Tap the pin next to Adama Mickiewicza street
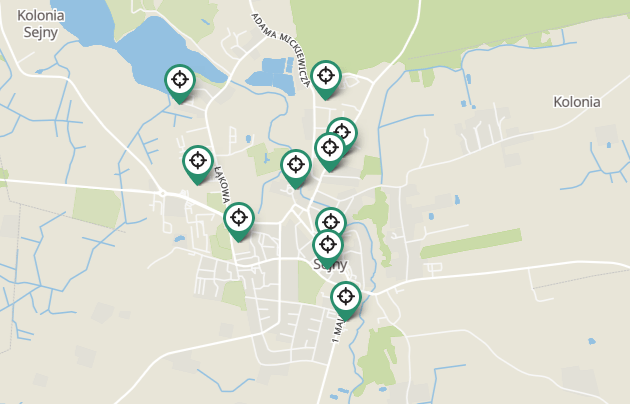Screen dimensions: 630x404 (x=325, y=76)
